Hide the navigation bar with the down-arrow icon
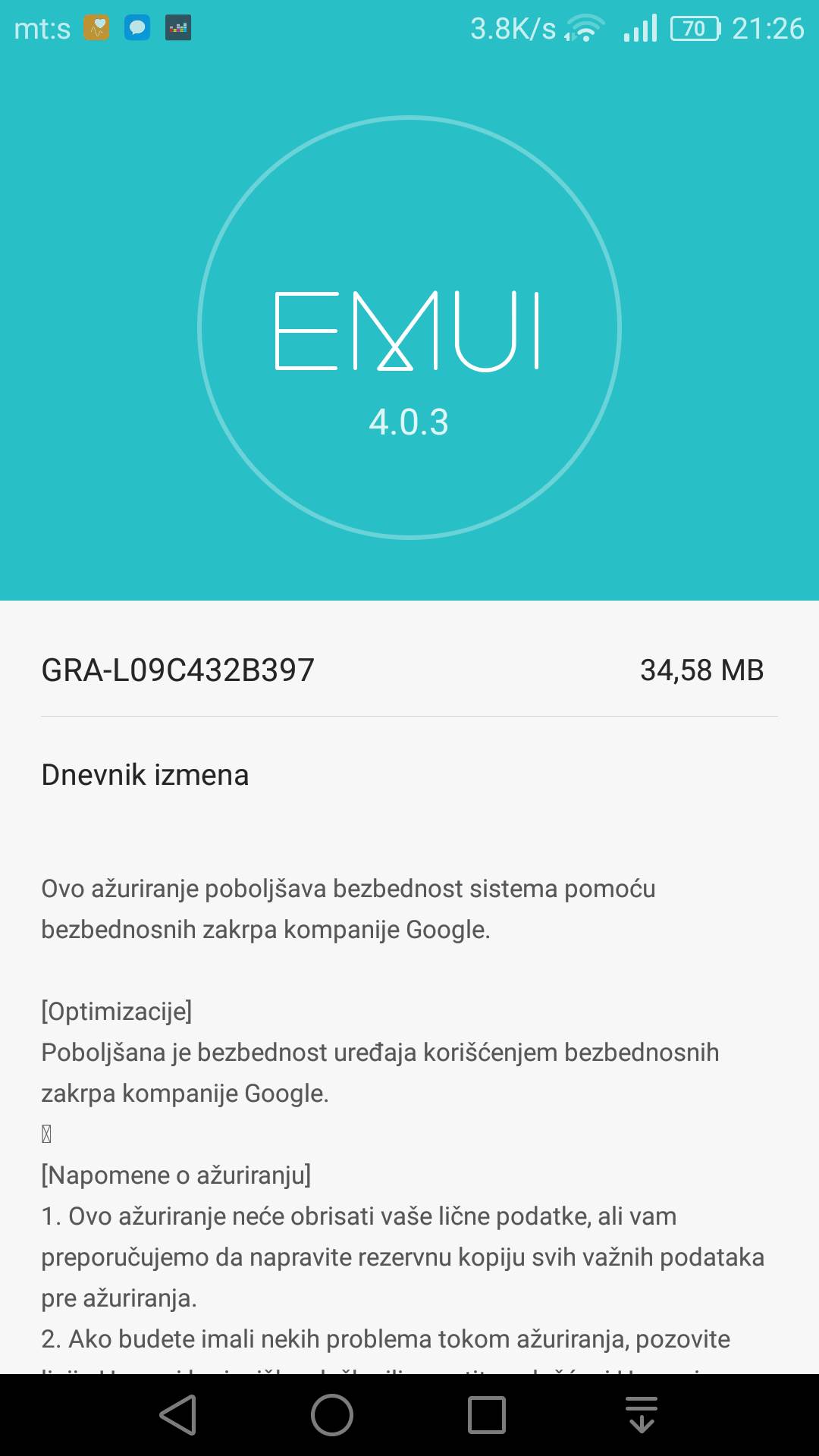Viewport: 819px width, 1456px height. pyautogui.click(x=642, y=1415)
